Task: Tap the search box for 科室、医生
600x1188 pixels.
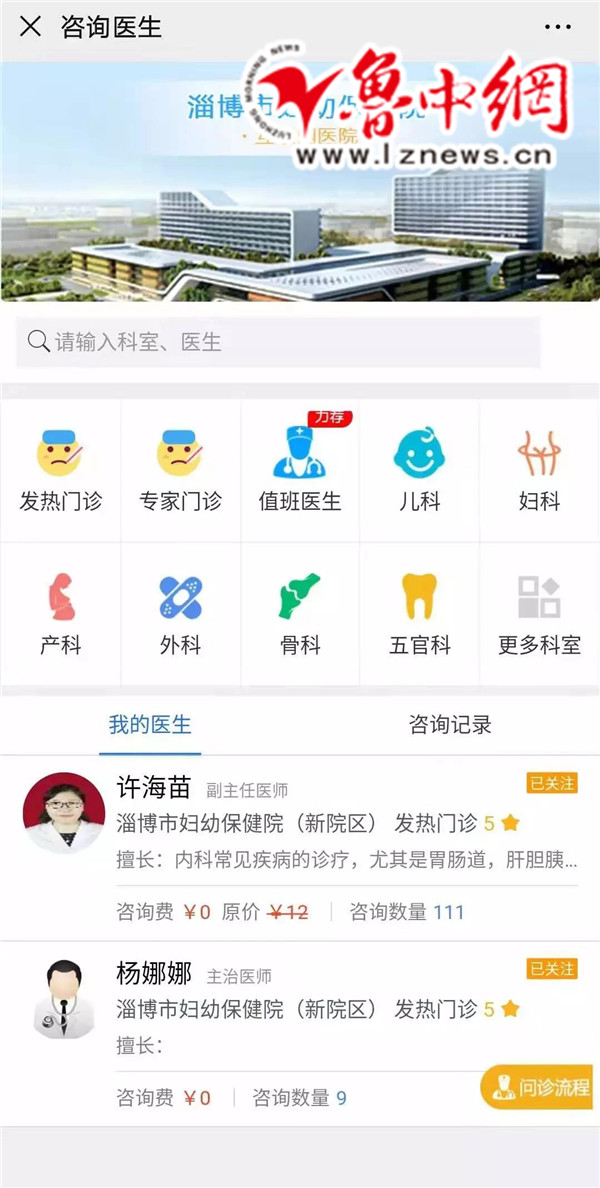Action: pos(278,342)
